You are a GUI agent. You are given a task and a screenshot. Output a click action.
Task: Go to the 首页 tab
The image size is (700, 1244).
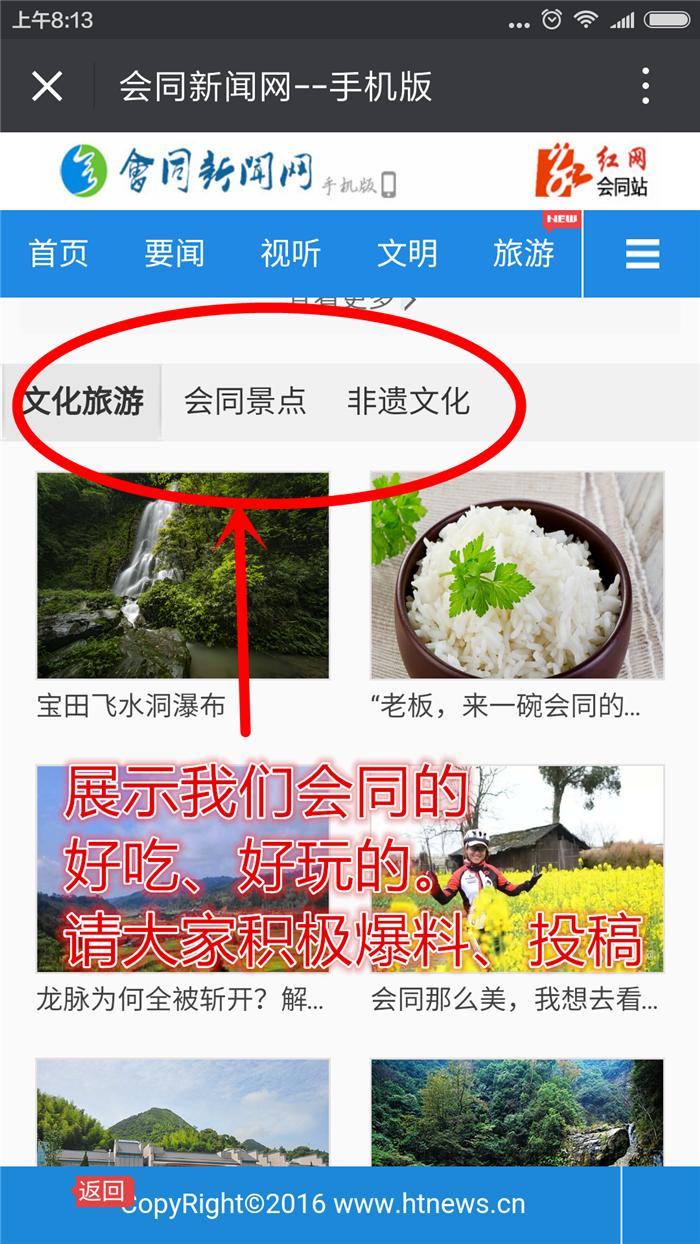tap(58, 254)
